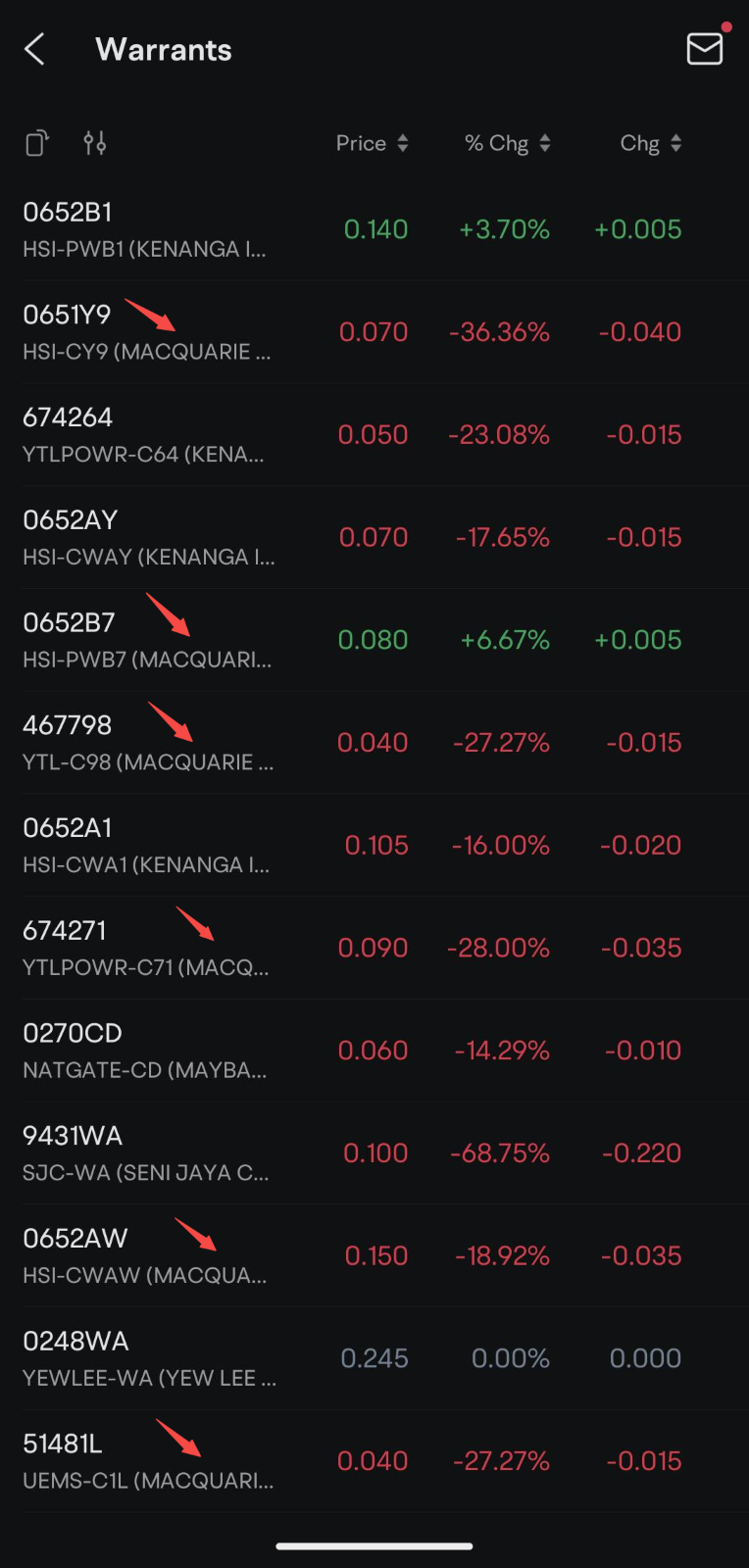Open the filter settings sliders icon
Screen dimensions: 749x1568
click(95, 142)
